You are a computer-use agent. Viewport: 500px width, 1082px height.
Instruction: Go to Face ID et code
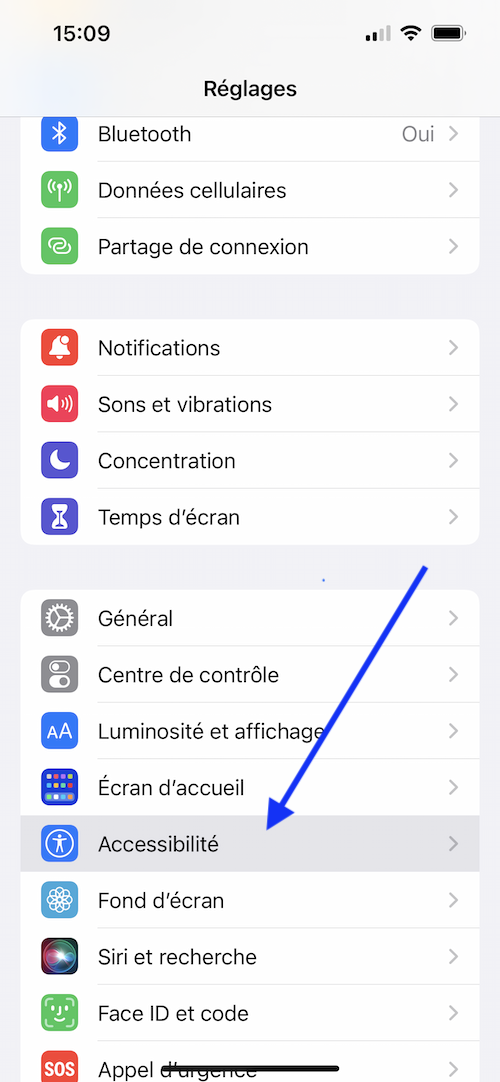coord(250,1014)
